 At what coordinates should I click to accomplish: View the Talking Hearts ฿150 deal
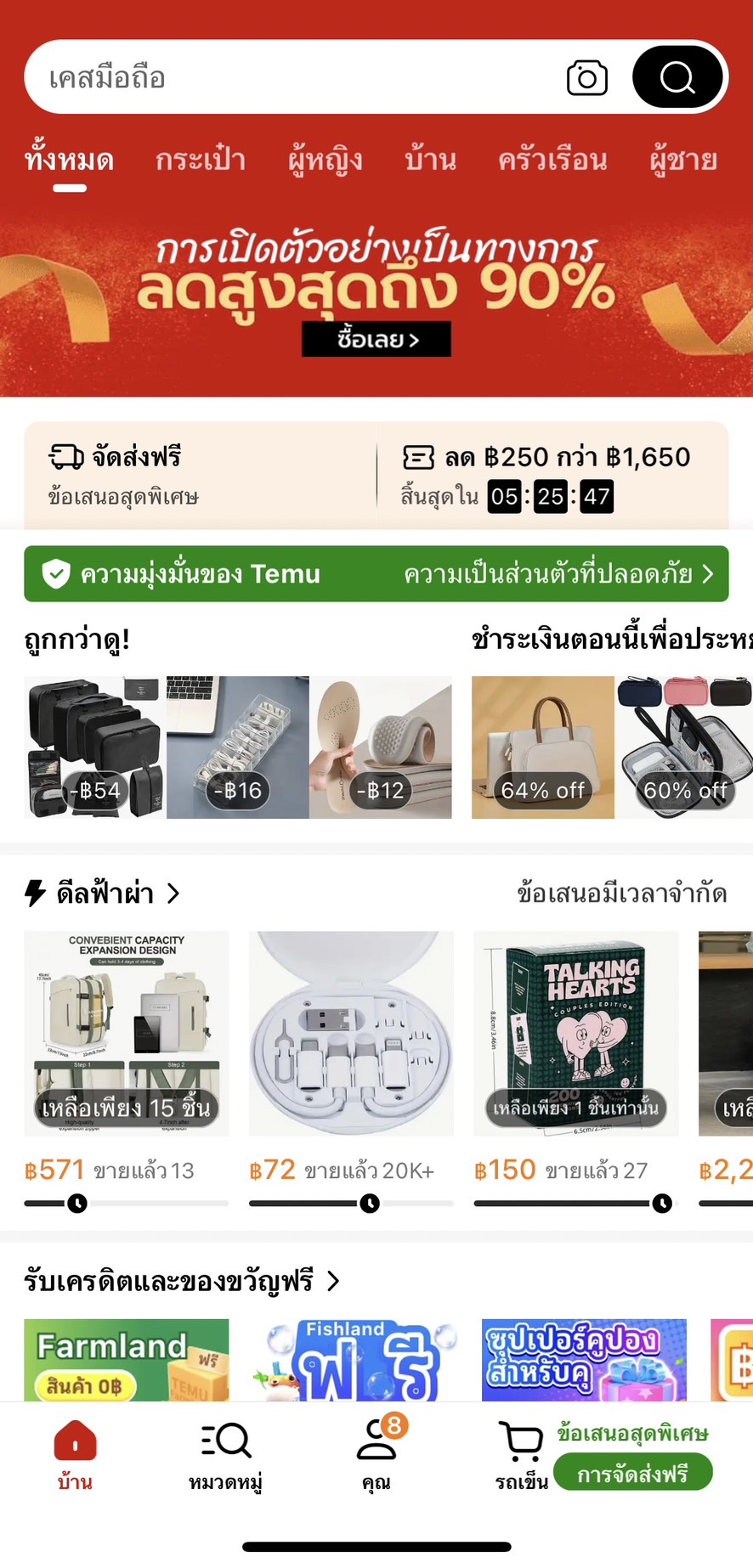pyautogui.click(x=575, y=1034)
